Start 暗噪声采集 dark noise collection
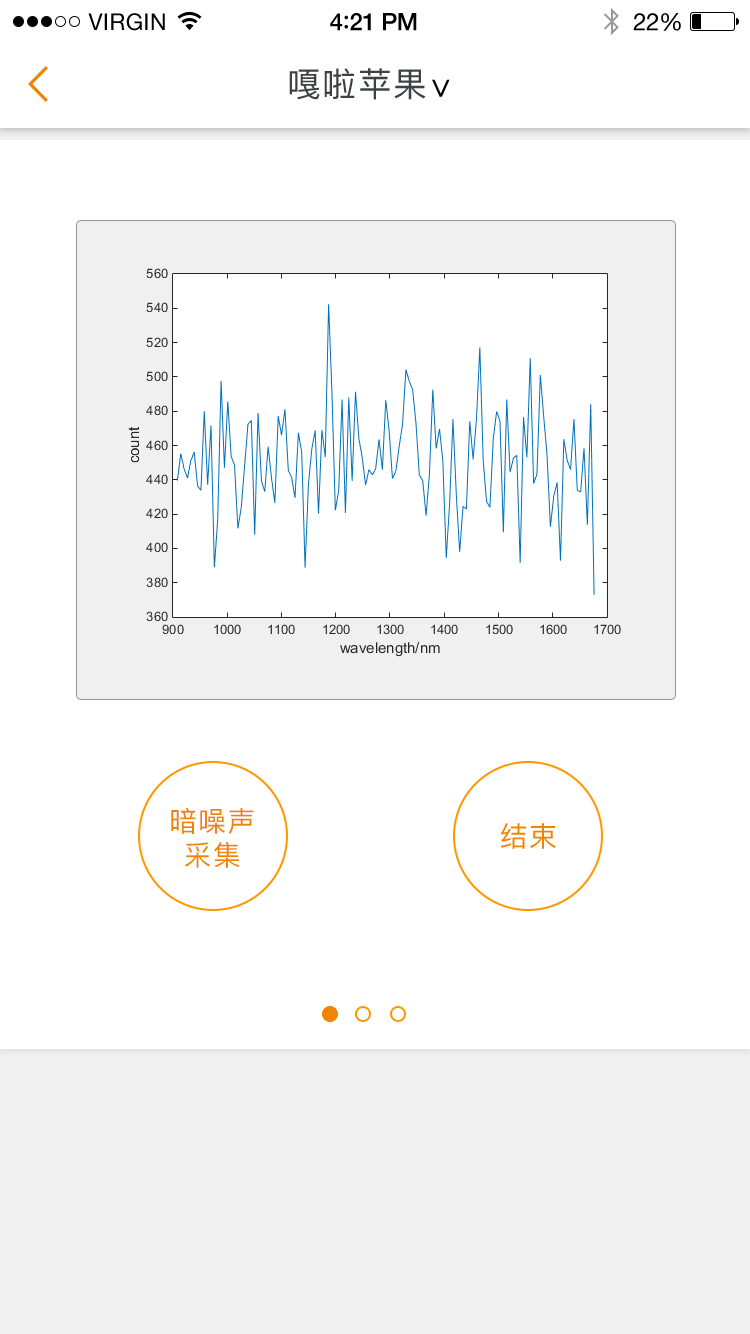 click(213, 836)
